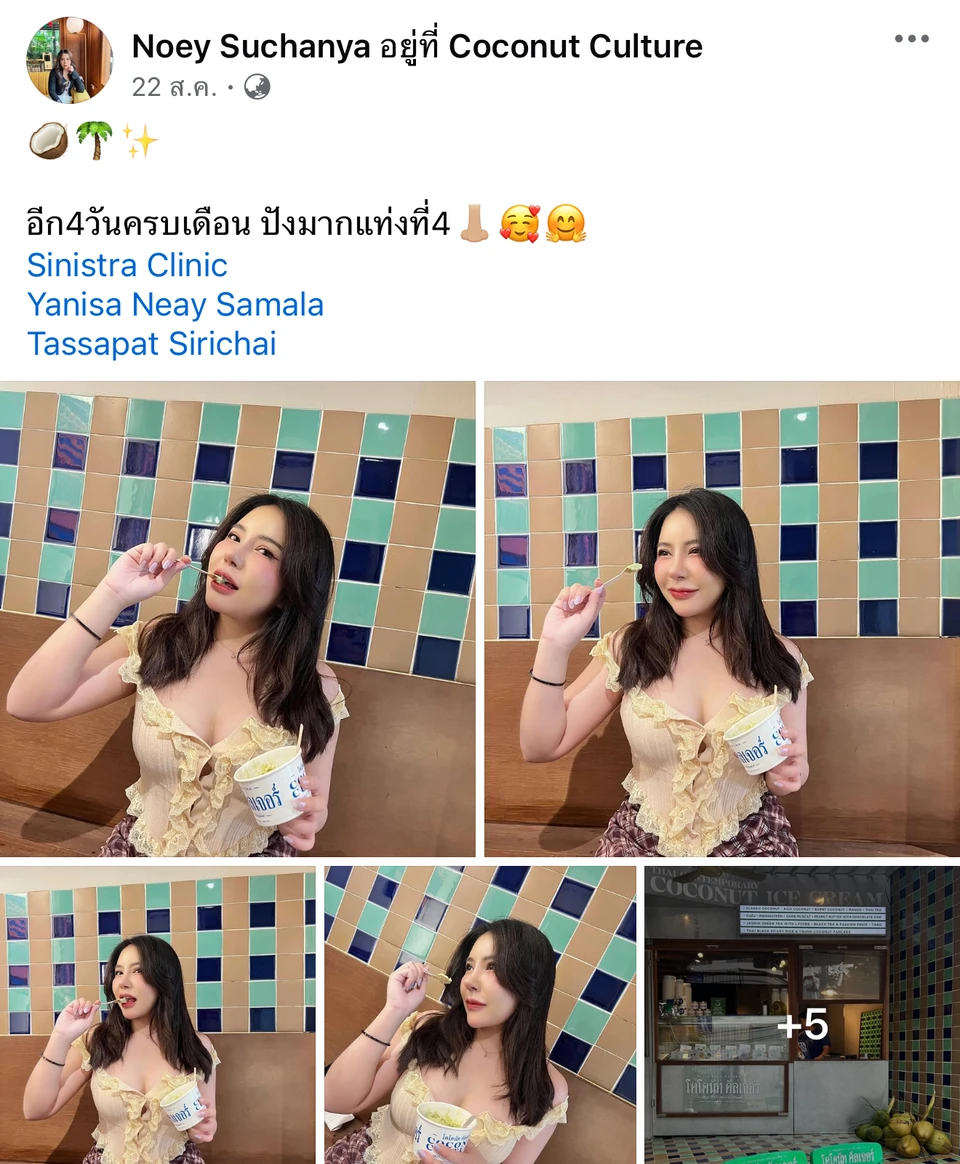Viewport: 960px width, 1164px height.
Task: Open the poster's profile picture
Action: [69, 60]
